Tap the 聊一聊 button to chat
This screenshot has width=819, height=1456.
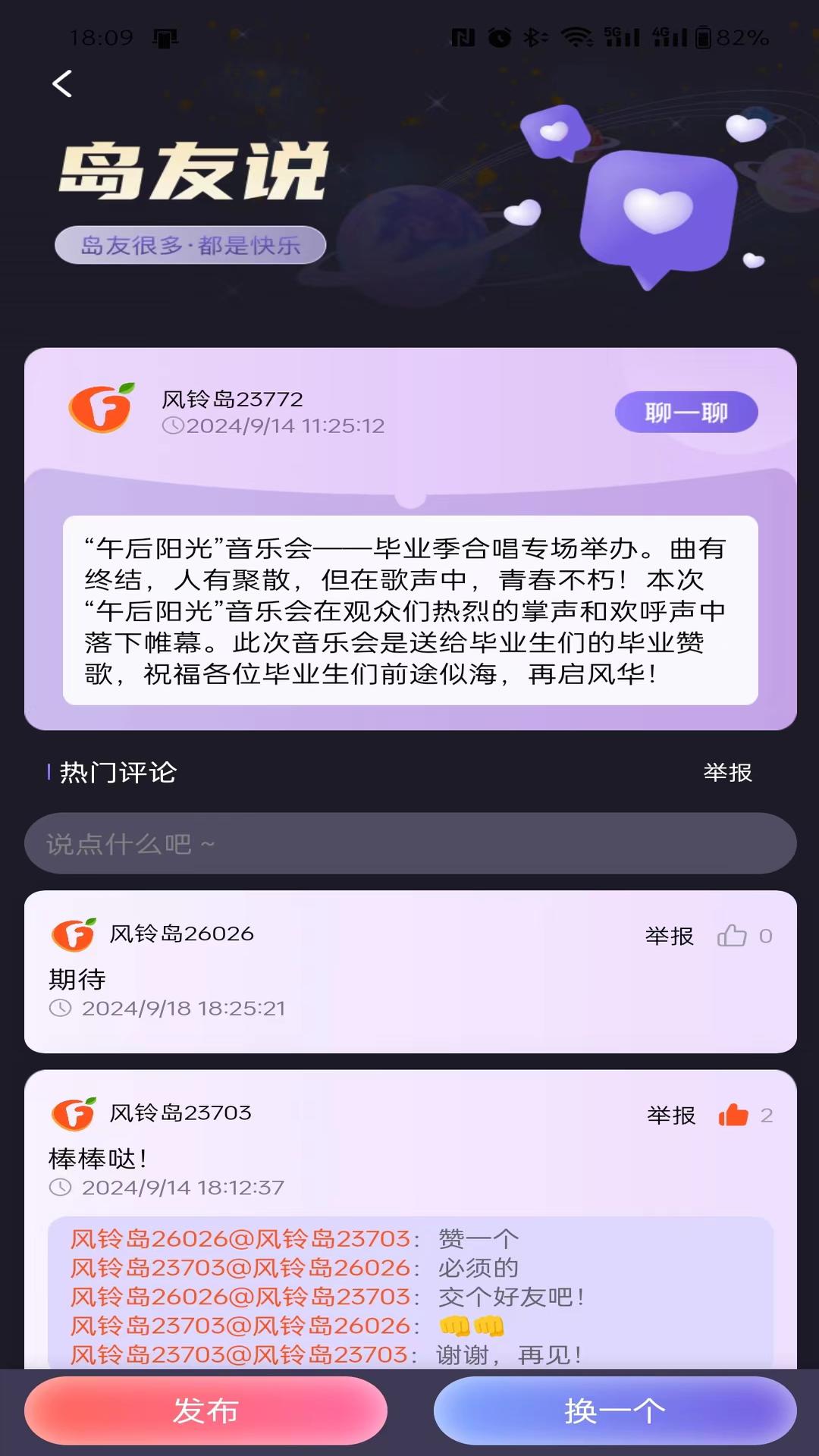(686, 413)
